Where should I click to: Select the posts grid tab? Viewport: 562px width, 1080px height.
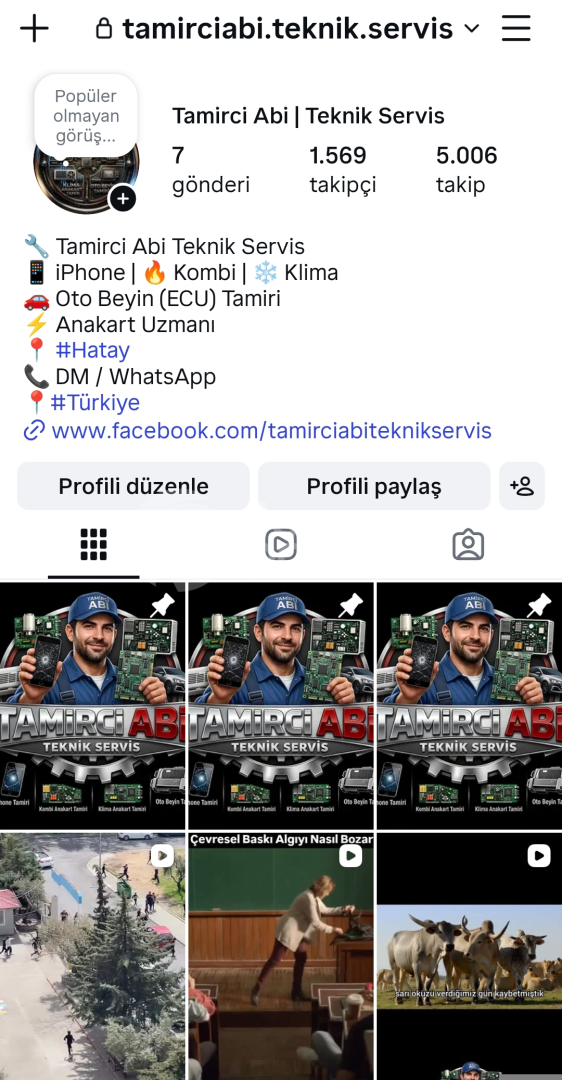click(94, 544)
